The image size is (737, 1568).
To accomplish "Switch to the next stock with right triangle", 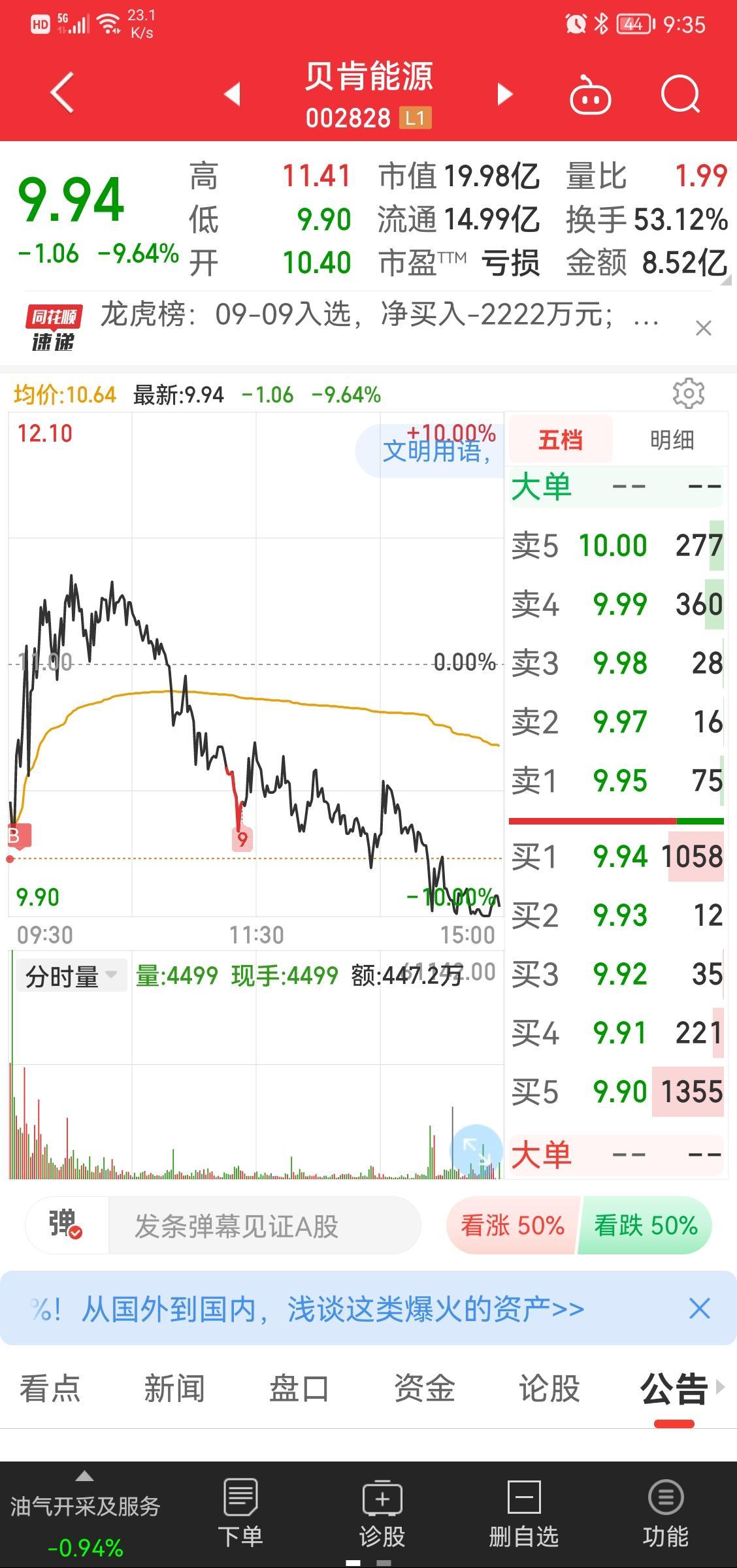I will click(x=504, y=94).
